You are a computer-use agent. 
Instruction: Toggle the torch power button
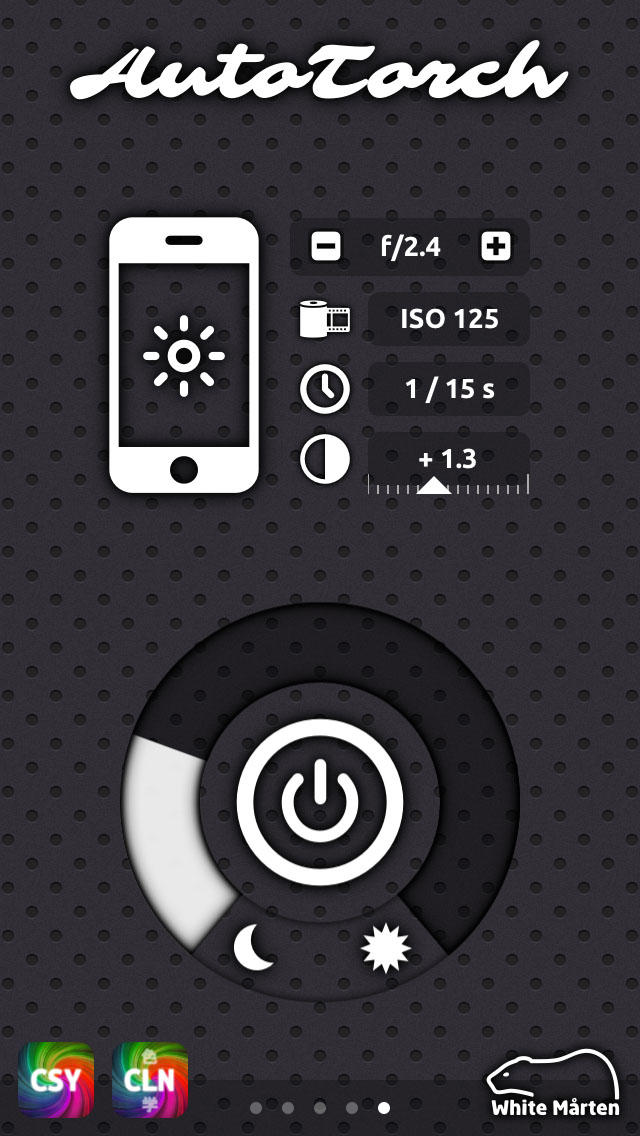click(x=320, y=800)
